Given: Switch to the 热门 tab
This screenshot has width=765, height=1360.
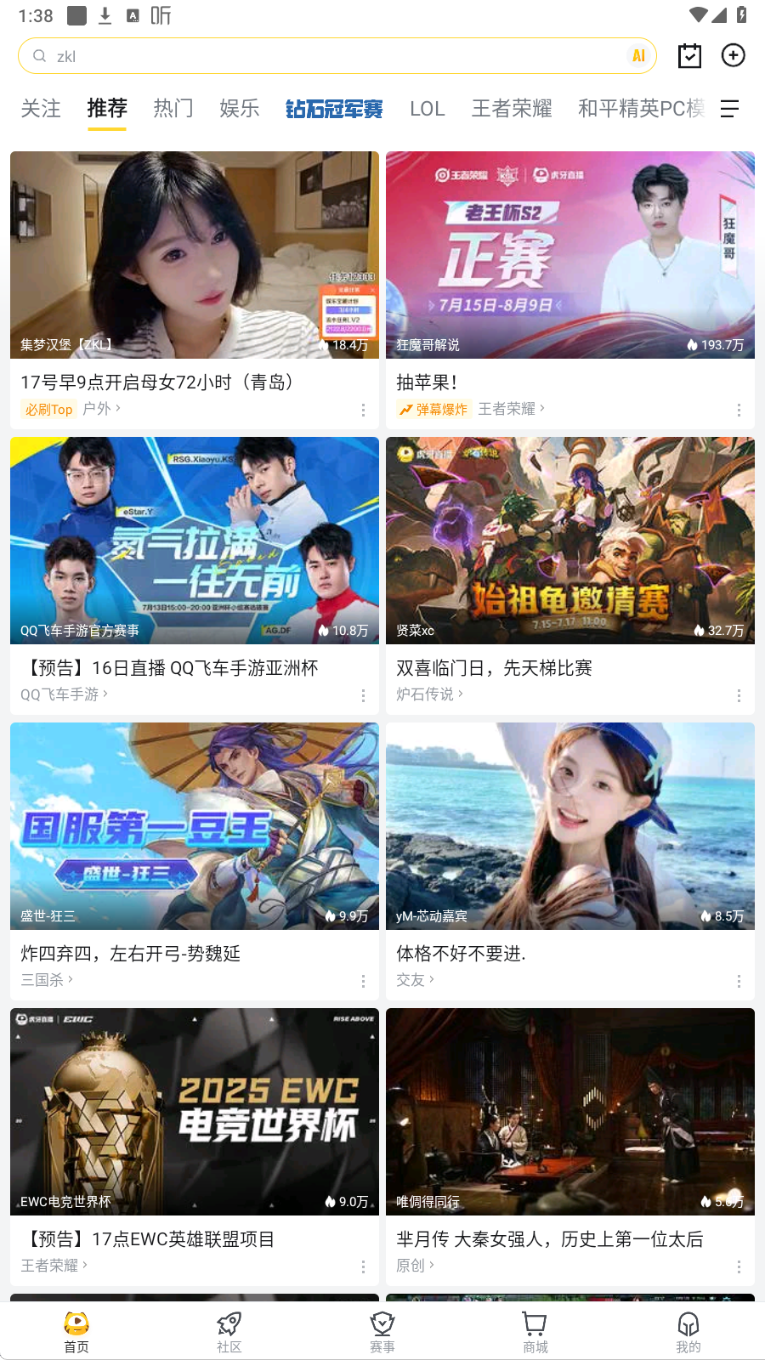Looking at the screenshot, I should tap(173, 108).
